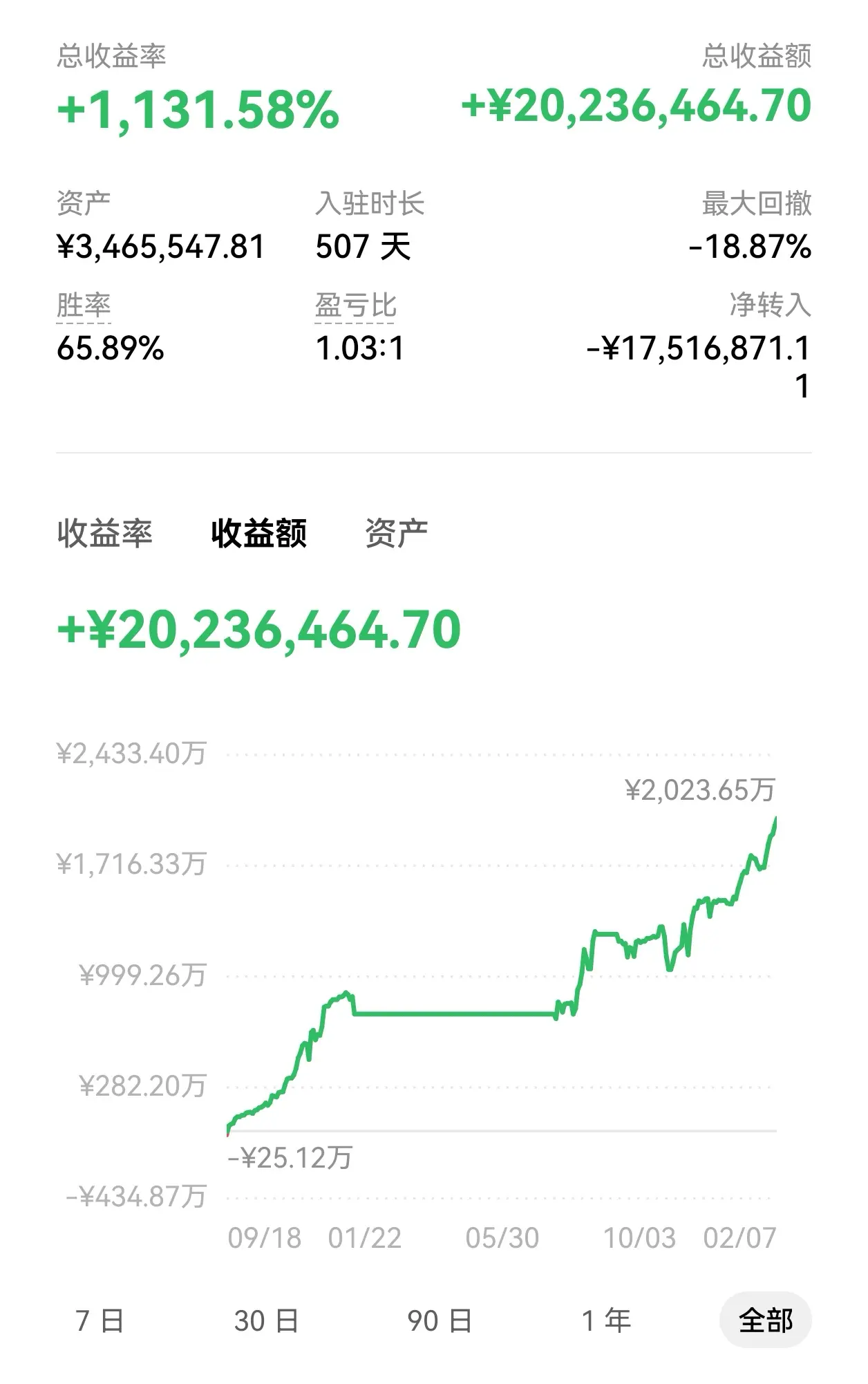Select the 30 日 time range

pos(266,1321)
